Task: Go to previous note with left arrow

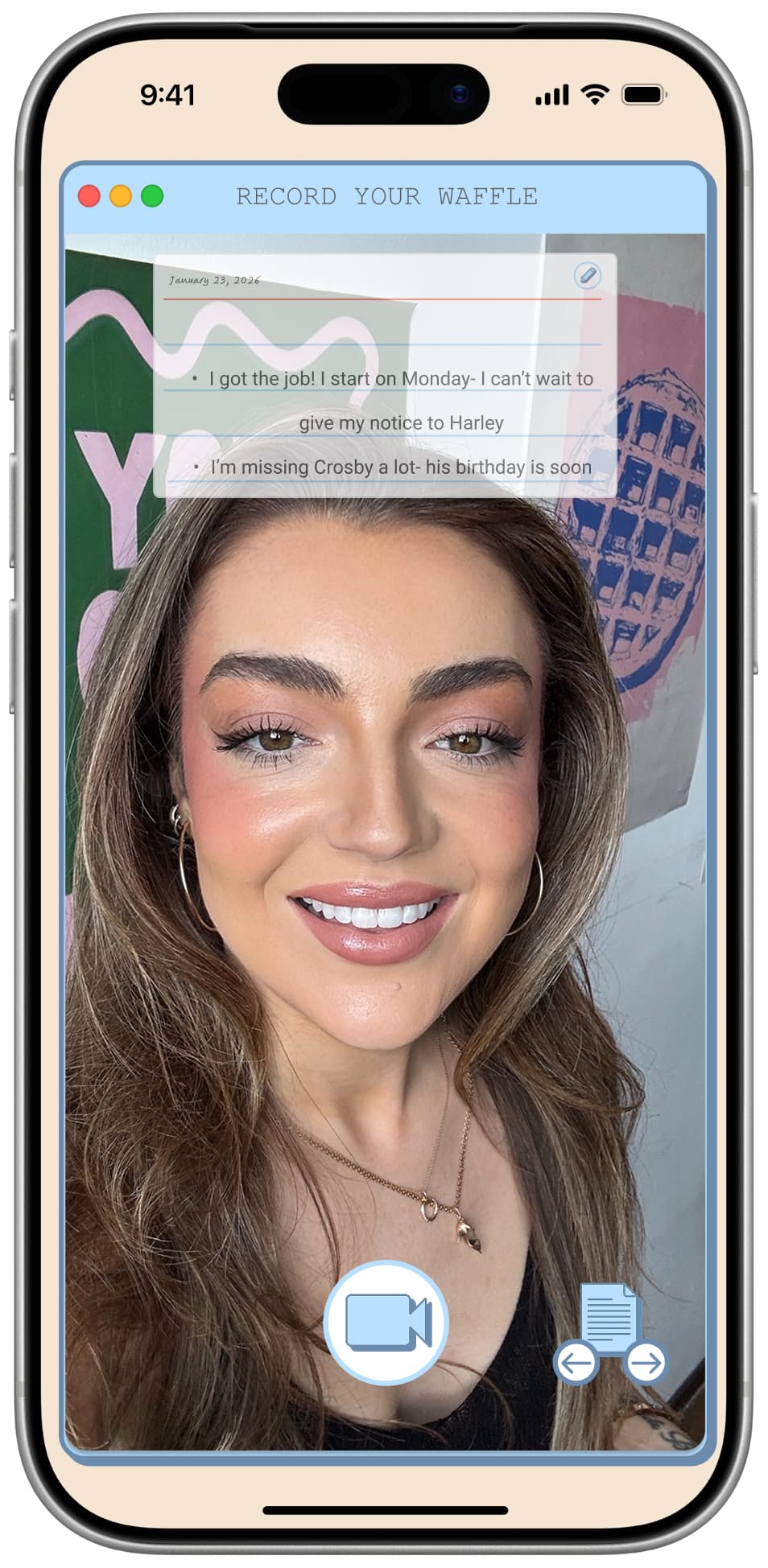Action: [x=576, y=1363]
